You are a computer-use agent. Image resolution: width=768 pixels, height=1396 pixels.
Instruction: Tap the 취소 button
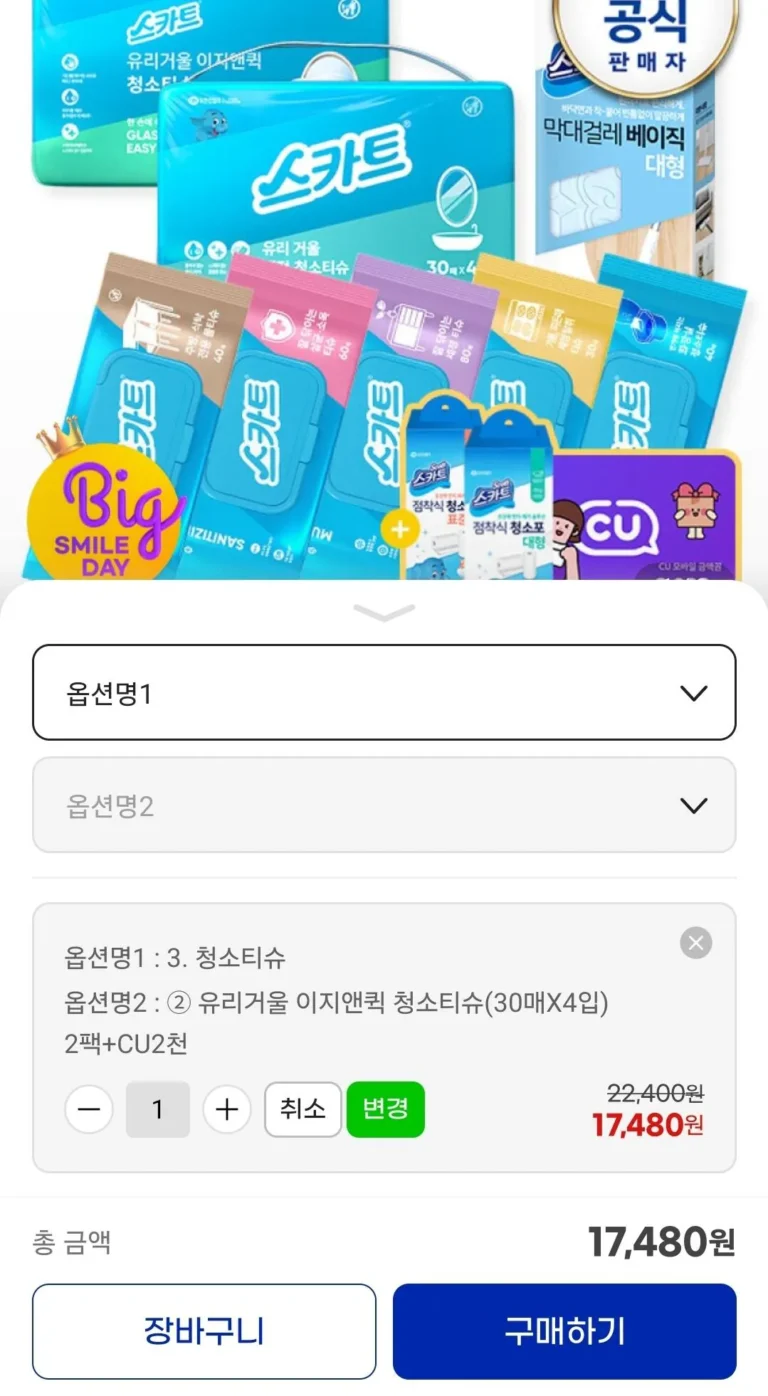tap(303, 1109)
